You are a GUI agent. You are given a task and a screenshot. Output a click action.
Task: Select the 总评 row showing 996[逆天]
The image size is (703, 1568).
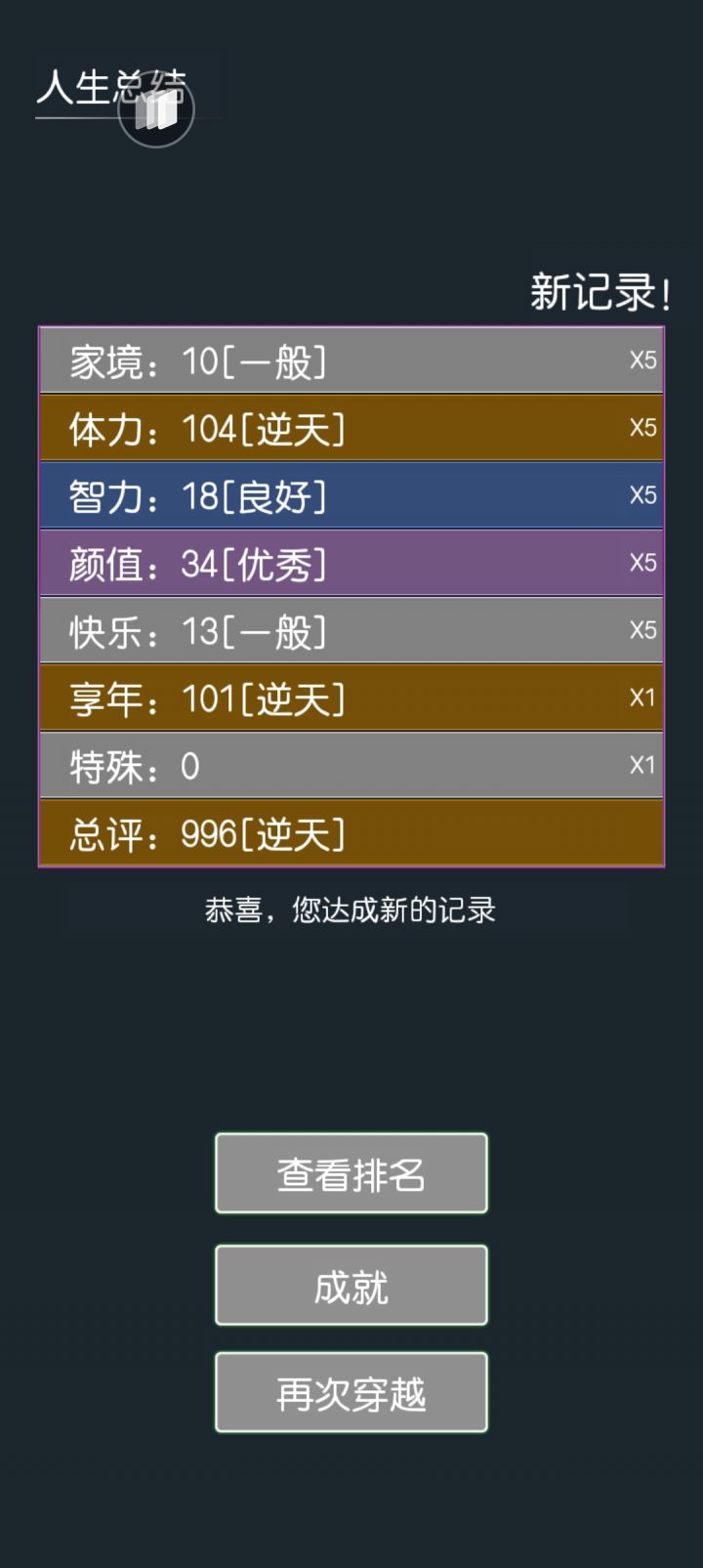(244, 833)
